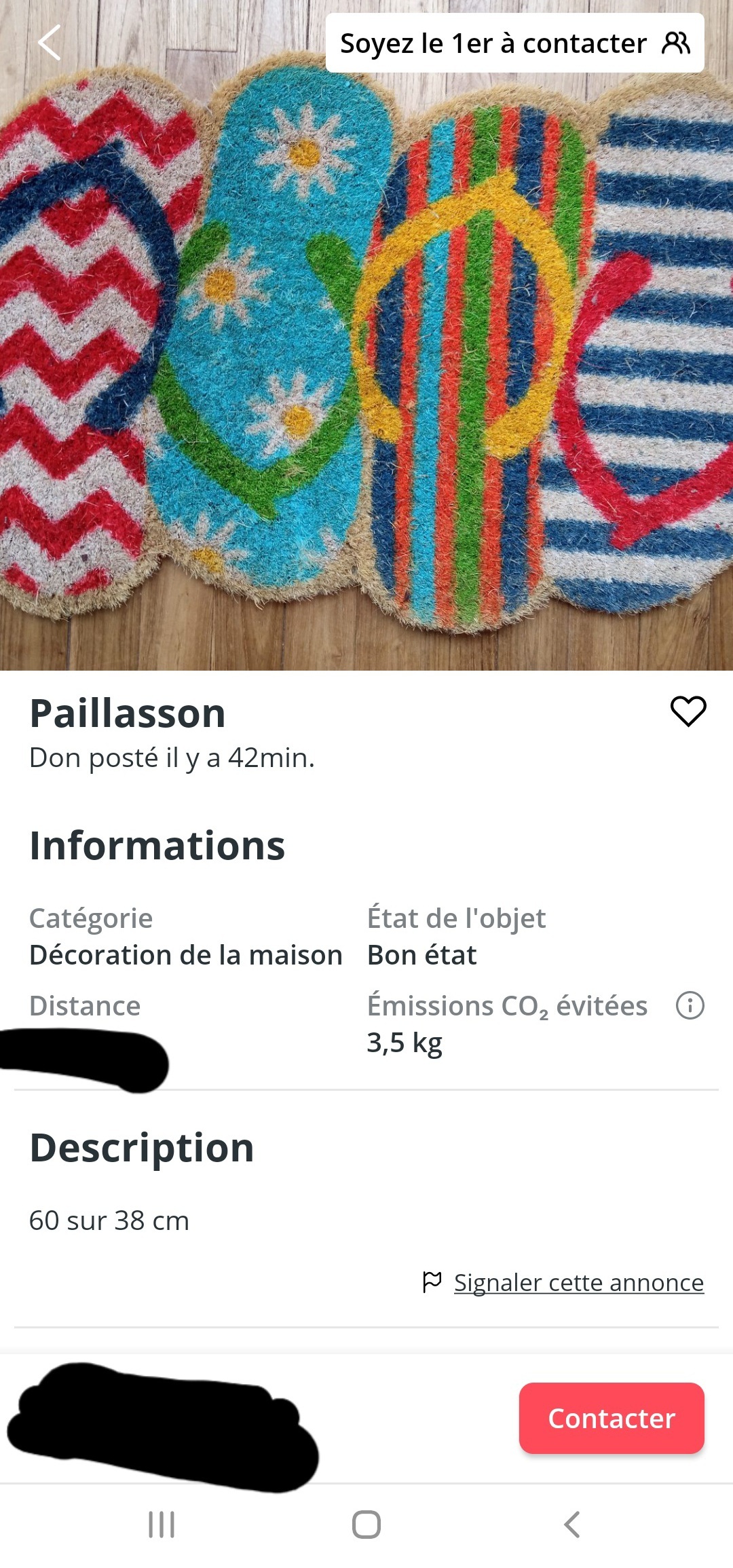The width and height of the screenshot is (733, 1568).
Task: Tap 'Signaler cette annonce' link
Action: [x=578, y=1283]
